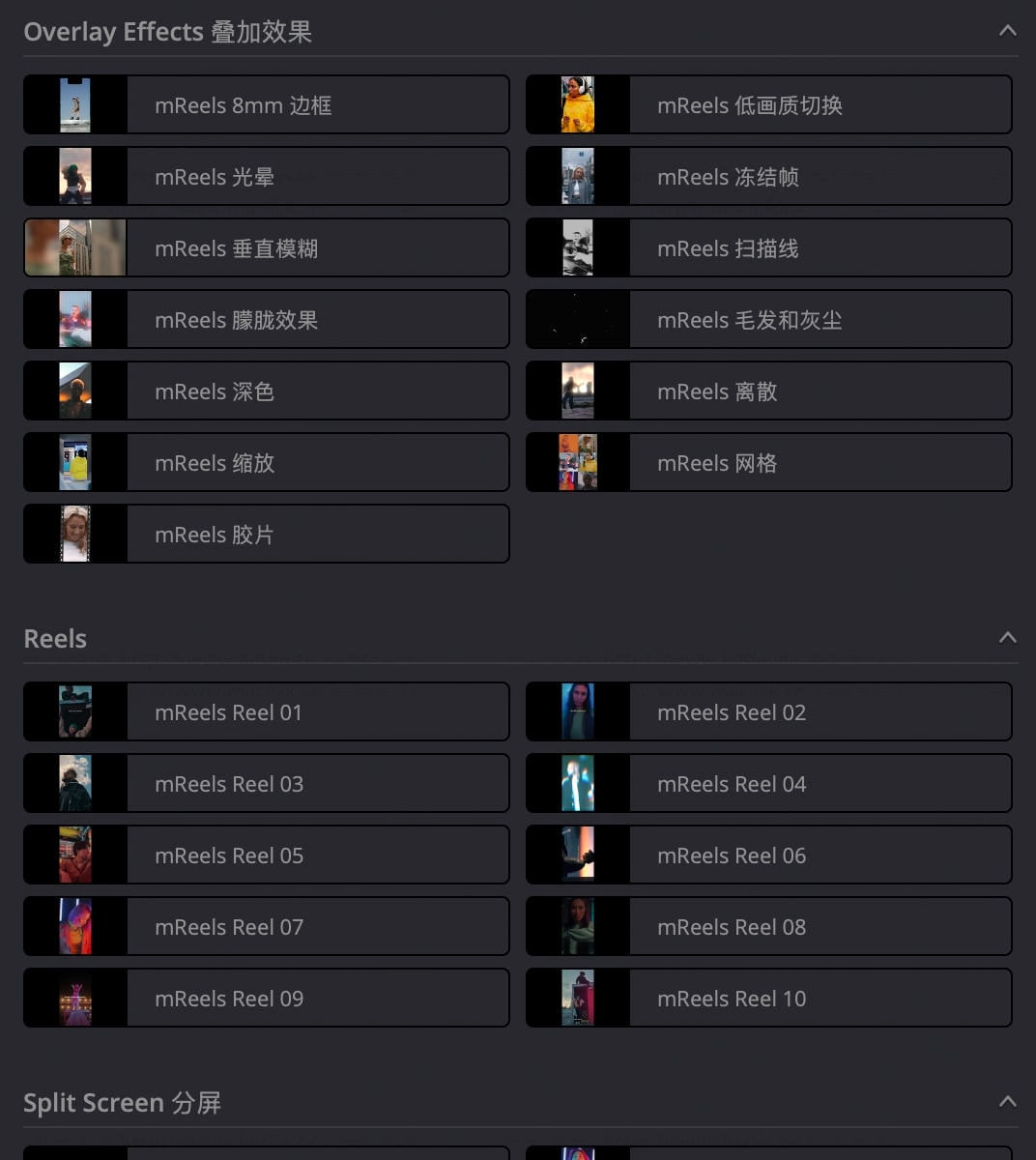Select mReels Reel 01 template
The height and width of the screenshot is (1160, 1036).
coord(266,711)
